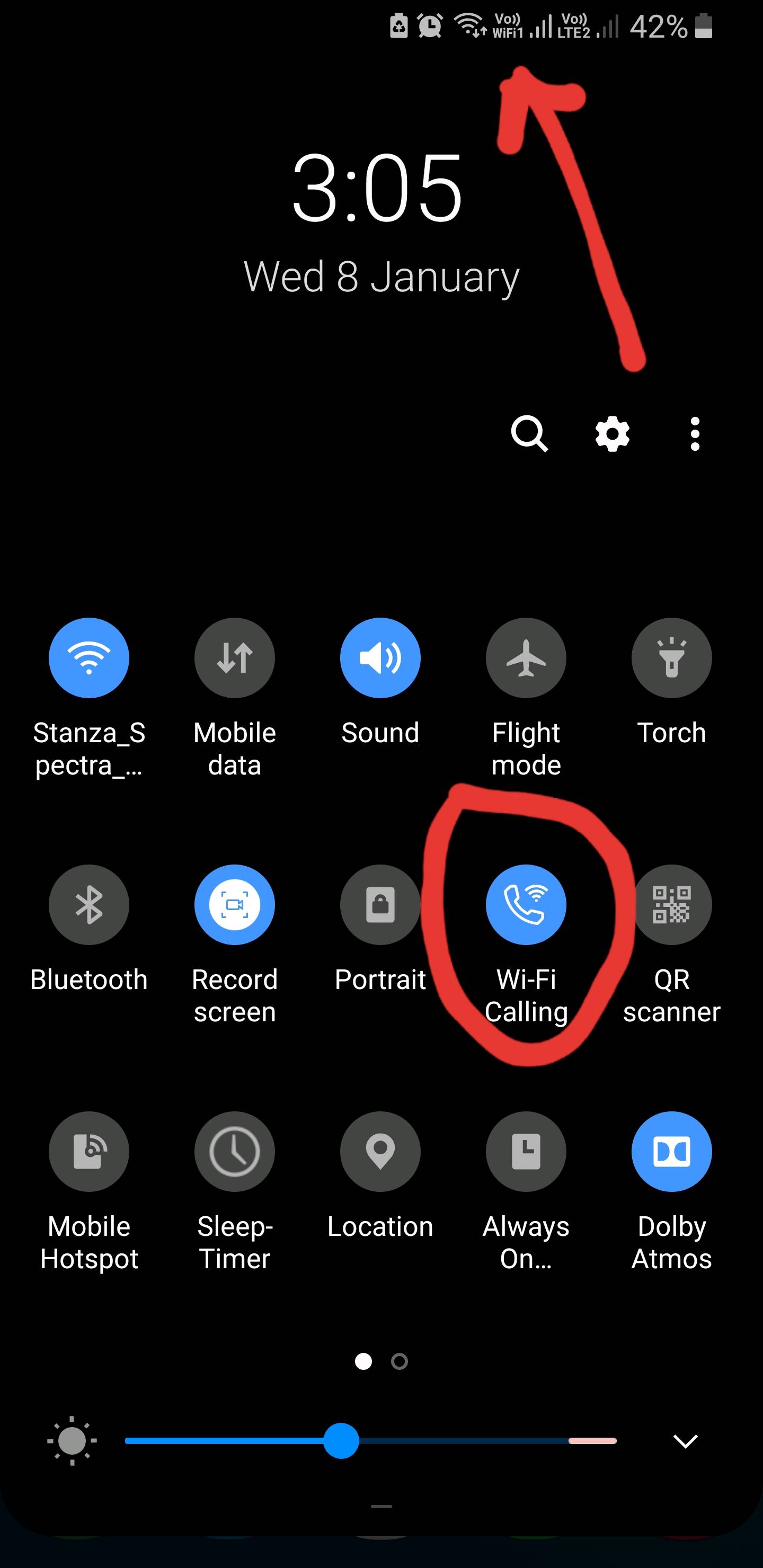Turn off Dolby Atmos
This screenshot has height=1568, width=763.
point(671,1151)
